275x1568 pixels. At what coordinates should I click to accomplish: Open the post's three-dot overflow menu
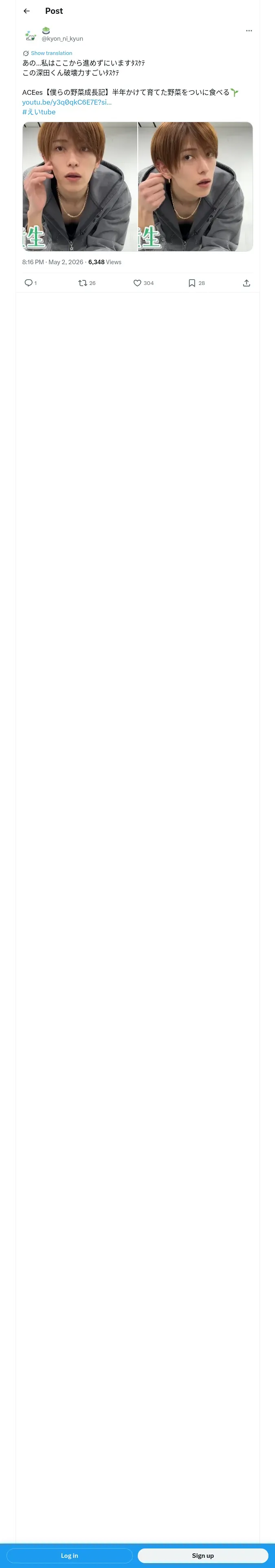(249, 31)
